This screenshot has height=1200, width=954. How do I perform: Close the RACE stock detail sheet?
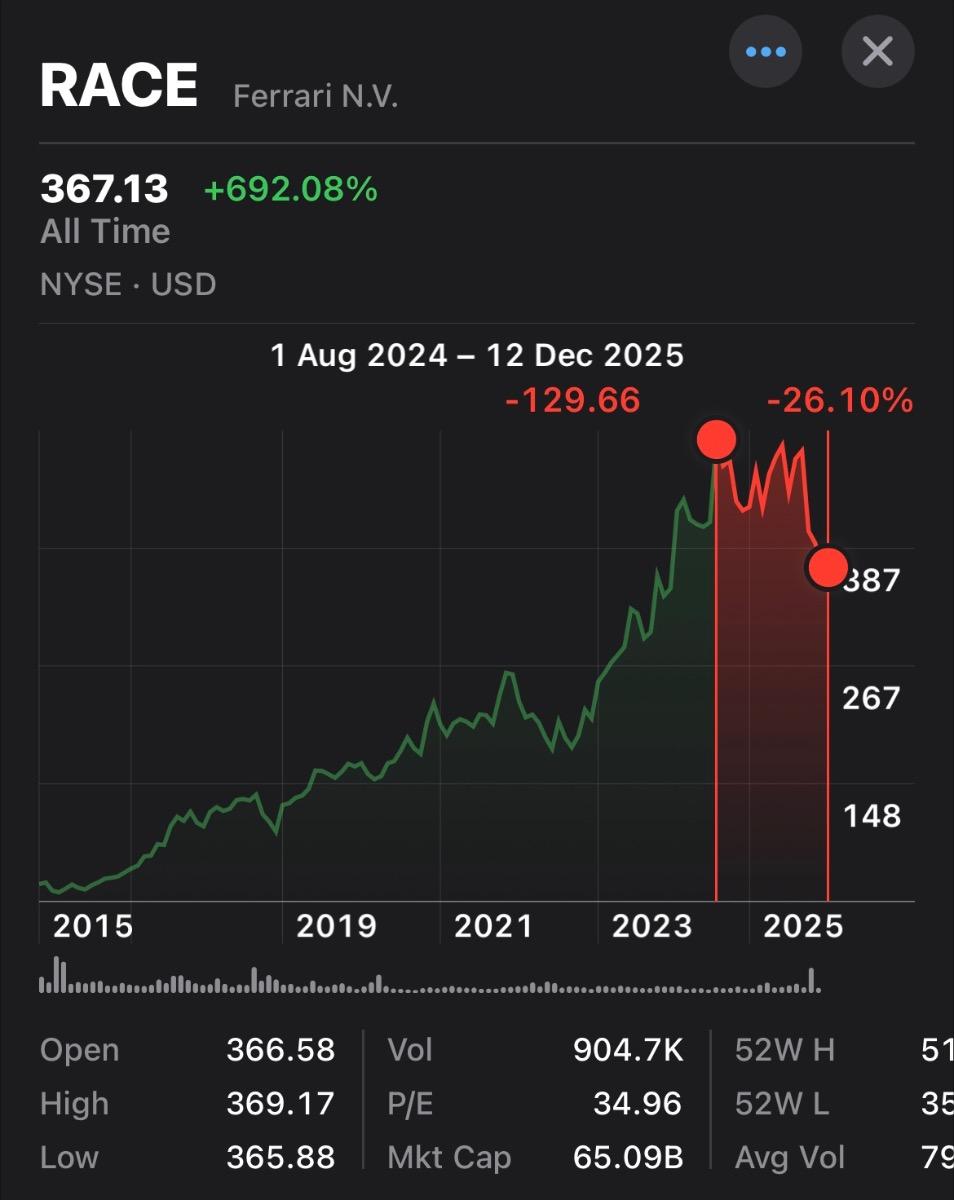tap(877, 52)
